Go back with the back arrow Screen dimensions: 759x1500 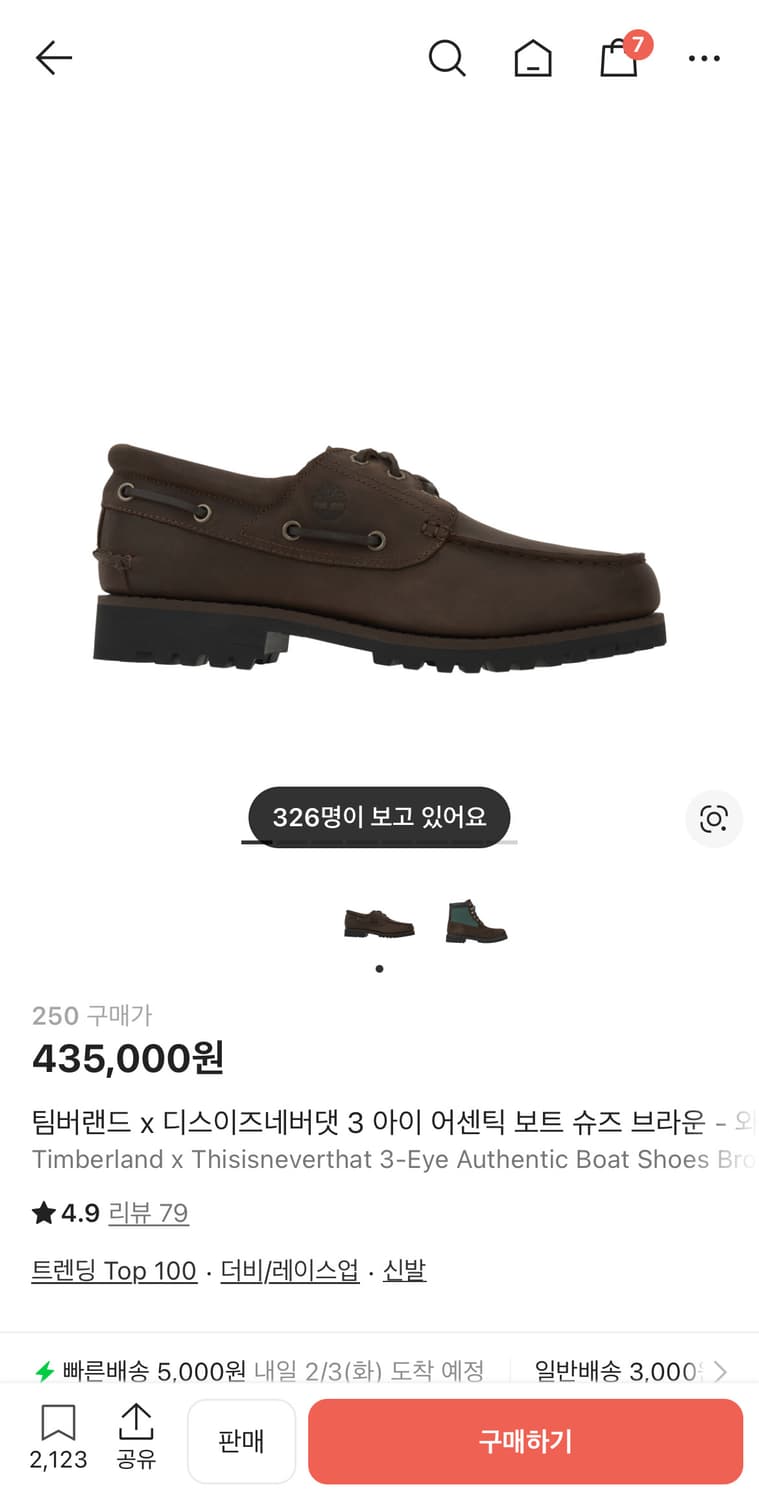[53, 57]
